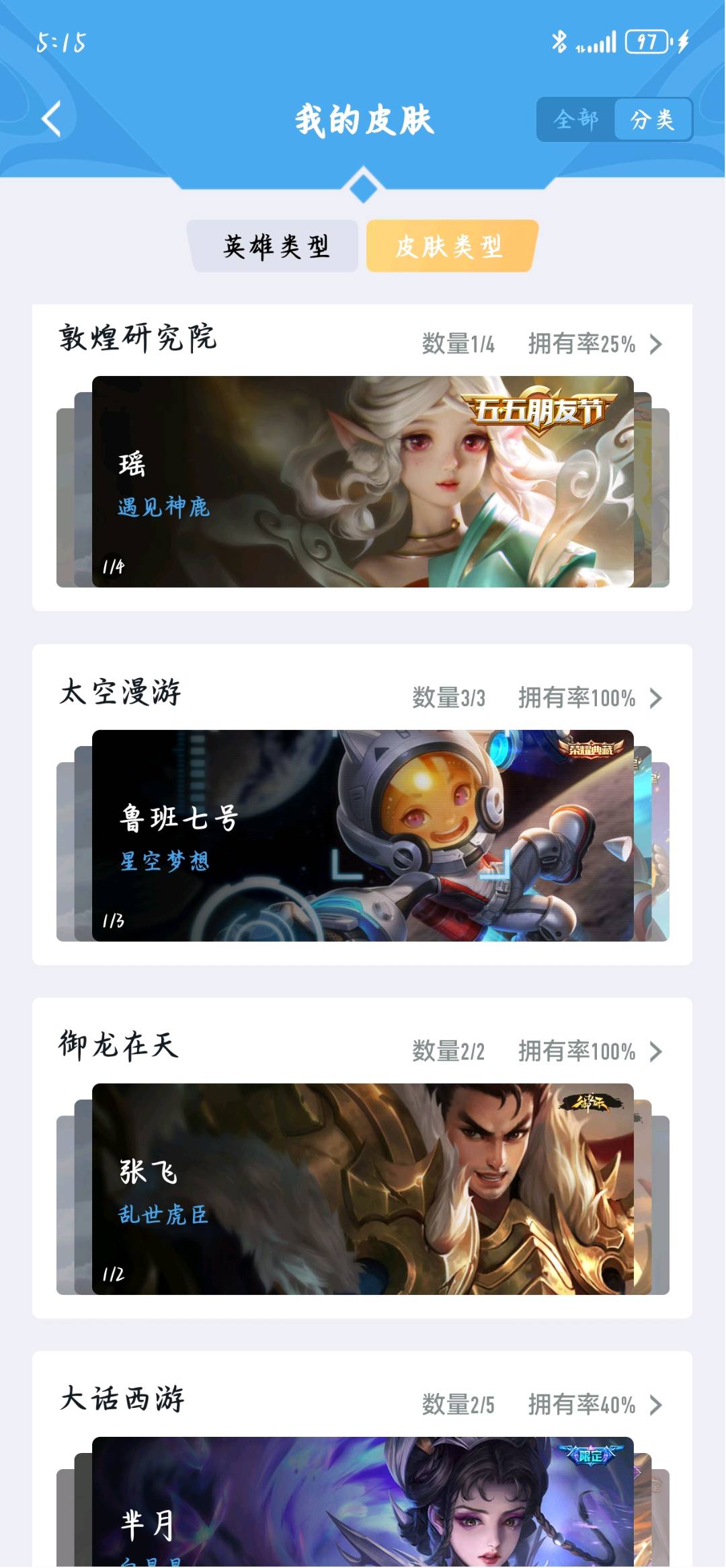This screenshot has height=1568, width=726.
Task: Open 芈月 skin card in 大话西游
Action: click(363, 1507)
